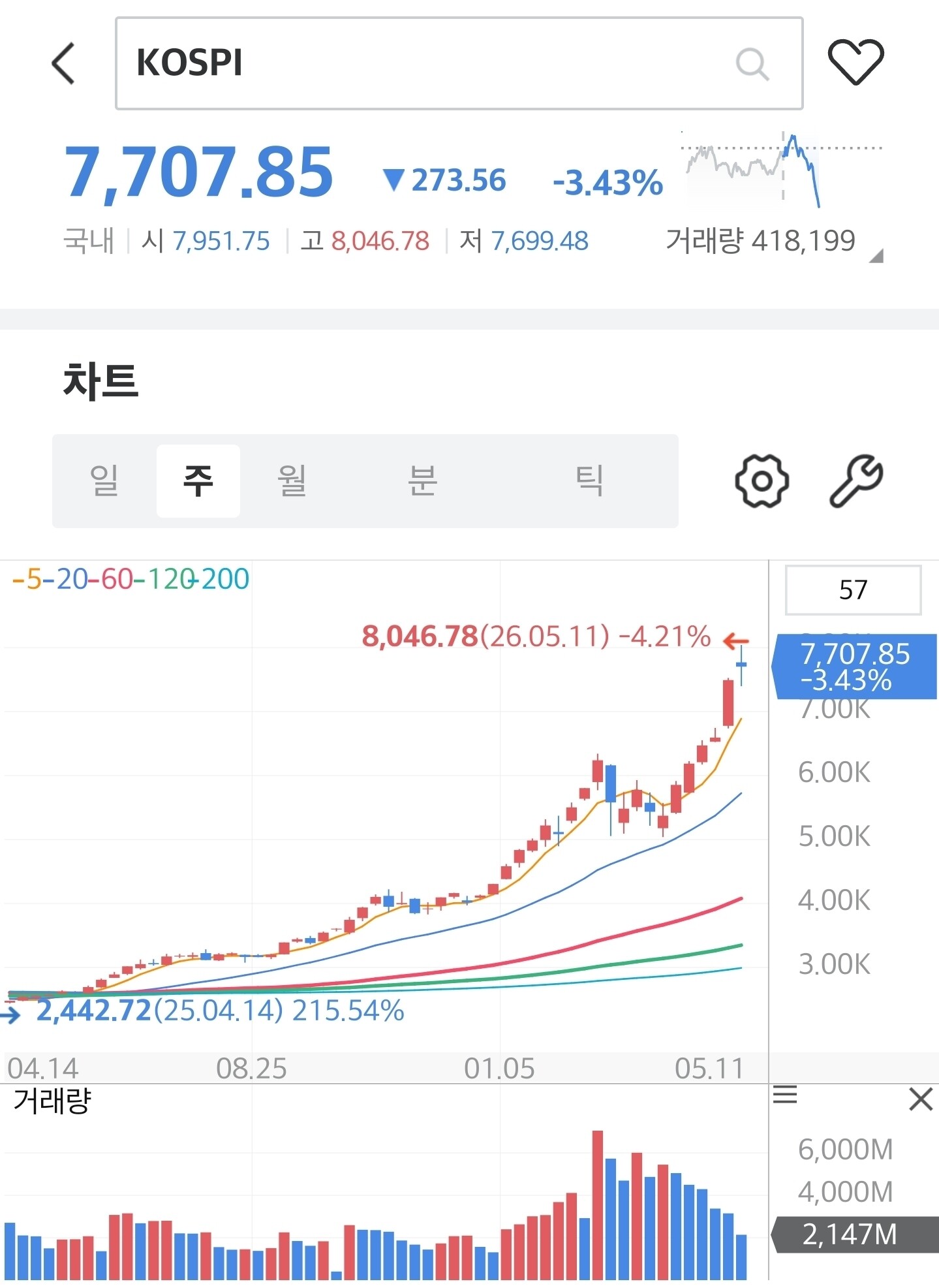This screenshot has height=1288, width=939.
Task: Edit the candle count box showing 57
Action: [853, 590]
